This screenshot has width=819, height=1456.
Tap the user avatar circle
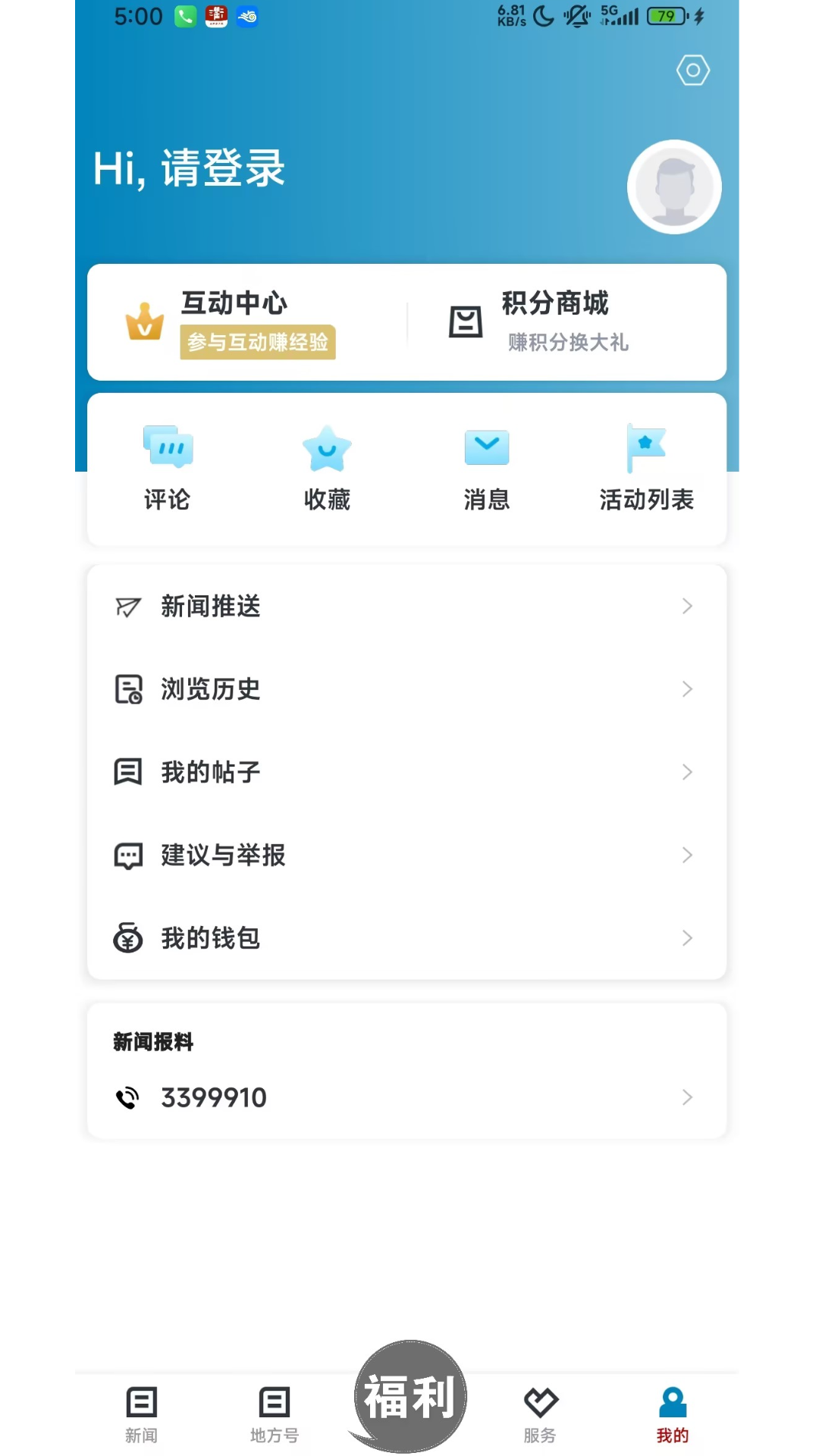673,186
